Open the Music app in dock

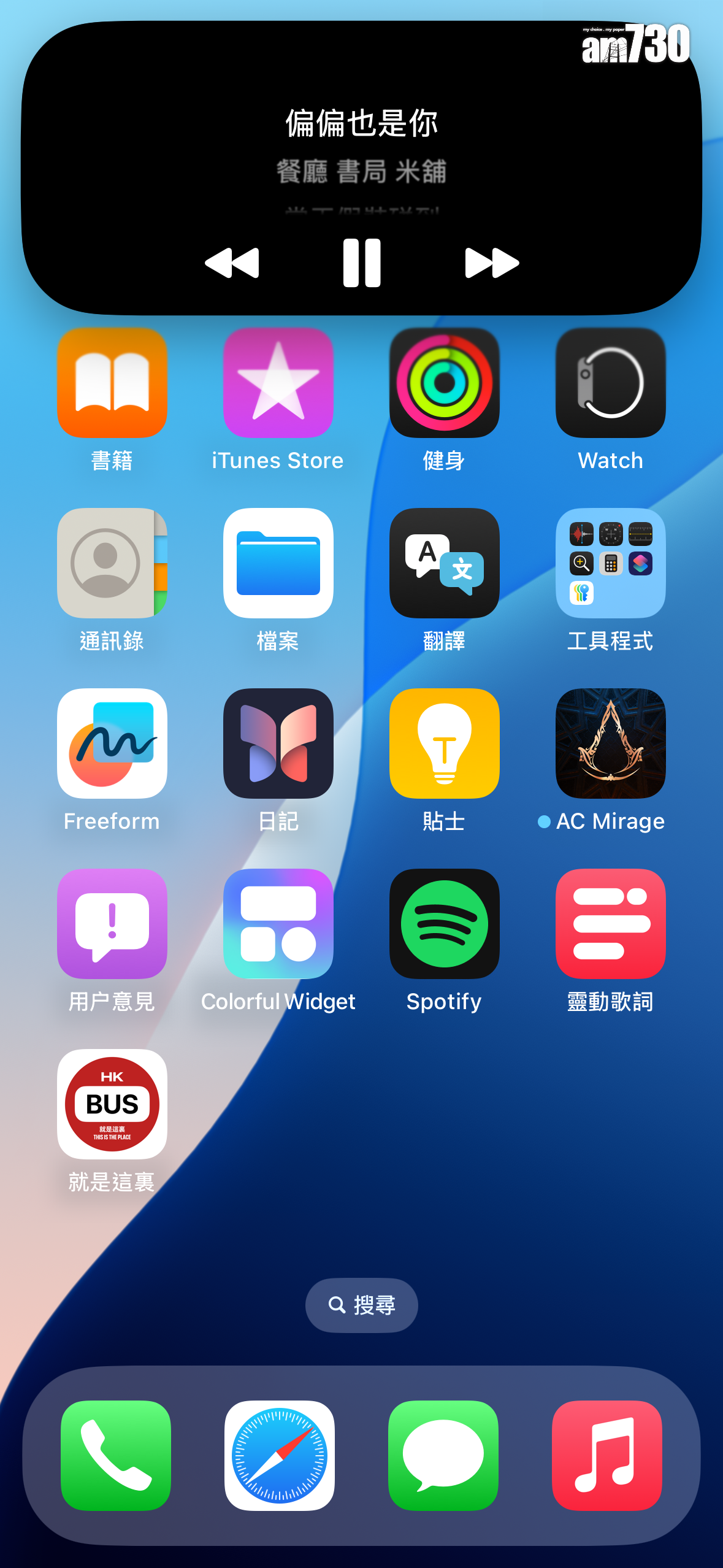[x=607, y=1455]
